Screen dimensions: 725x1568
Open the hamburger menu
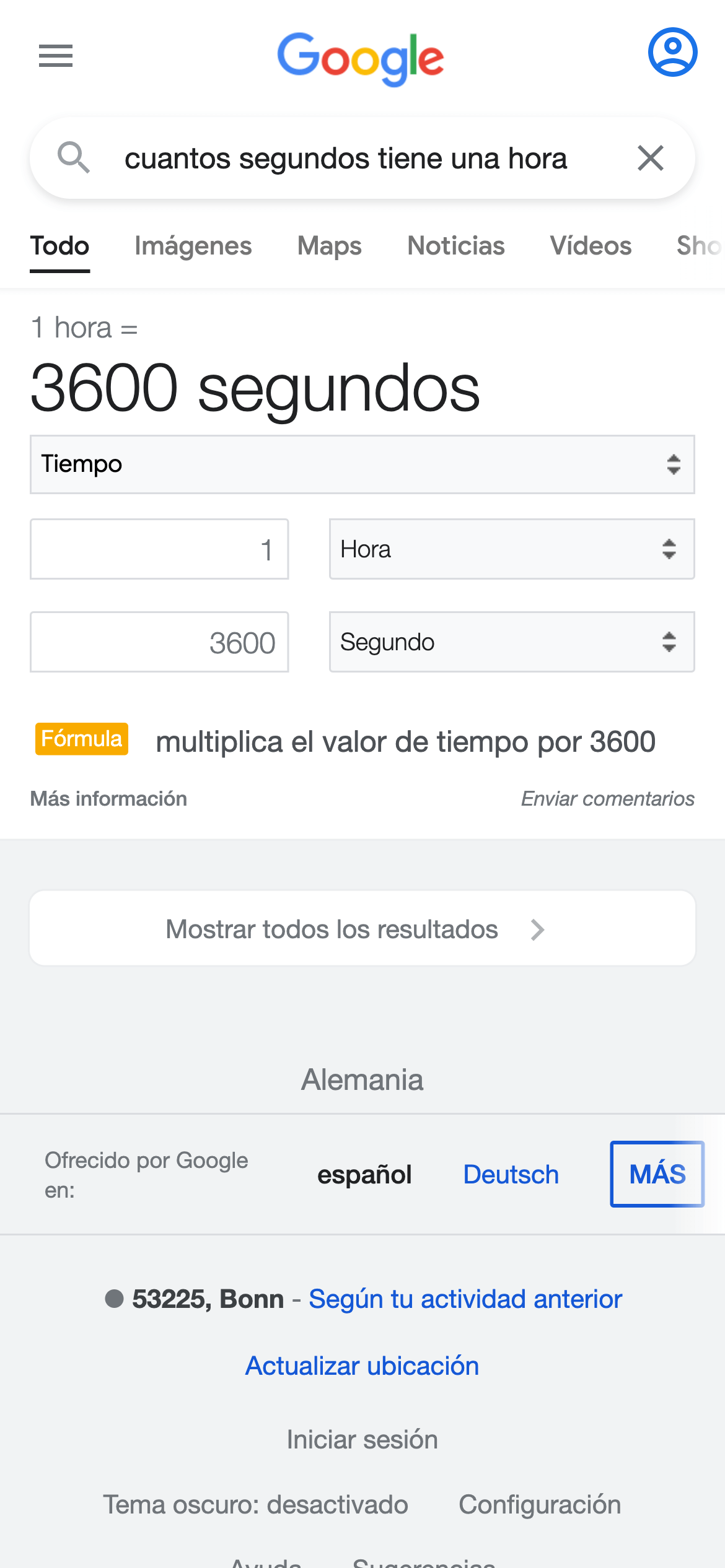(56, 56)
